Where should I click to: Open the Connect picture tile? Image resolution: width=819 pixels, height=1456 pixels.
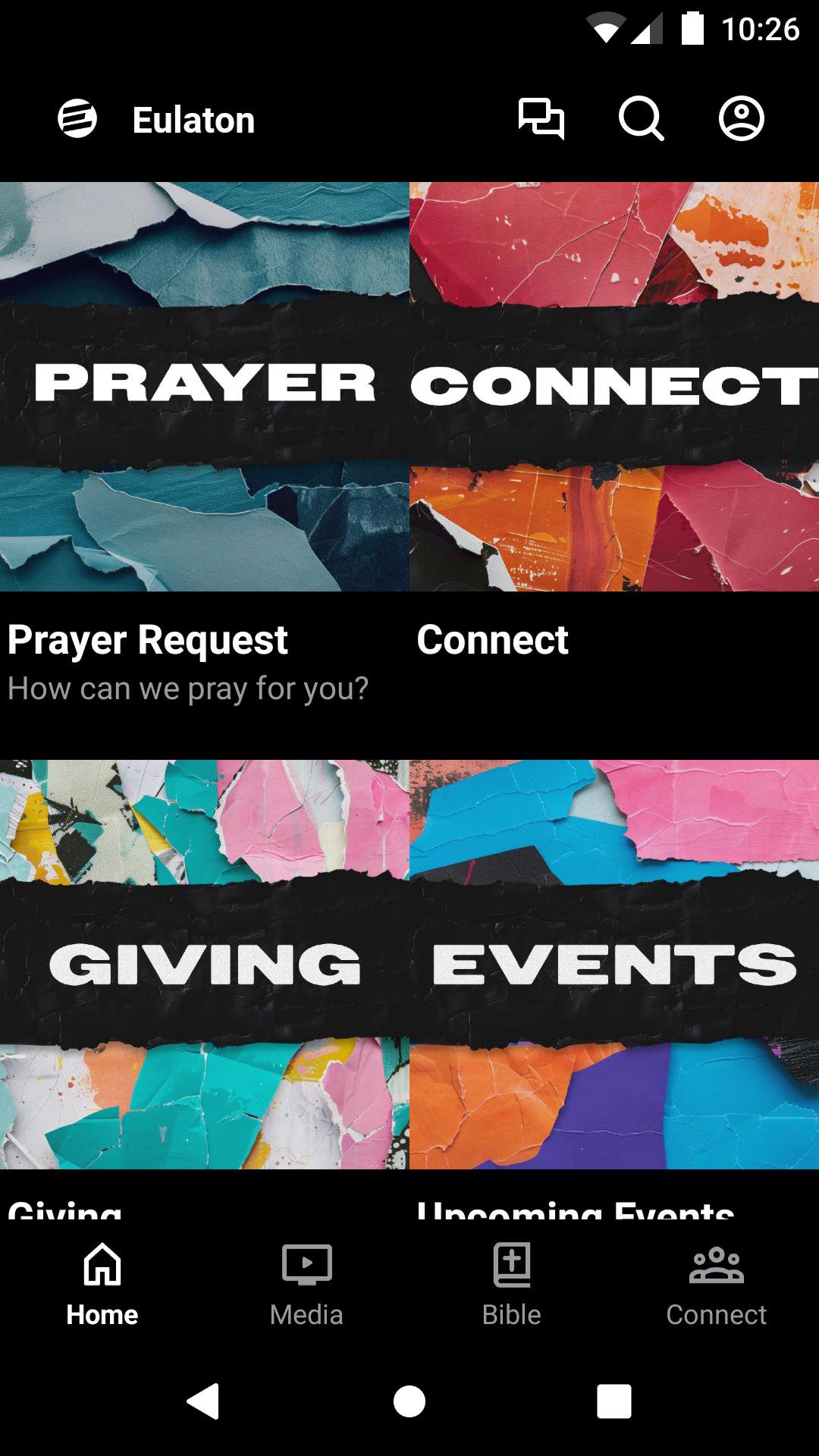614,387
